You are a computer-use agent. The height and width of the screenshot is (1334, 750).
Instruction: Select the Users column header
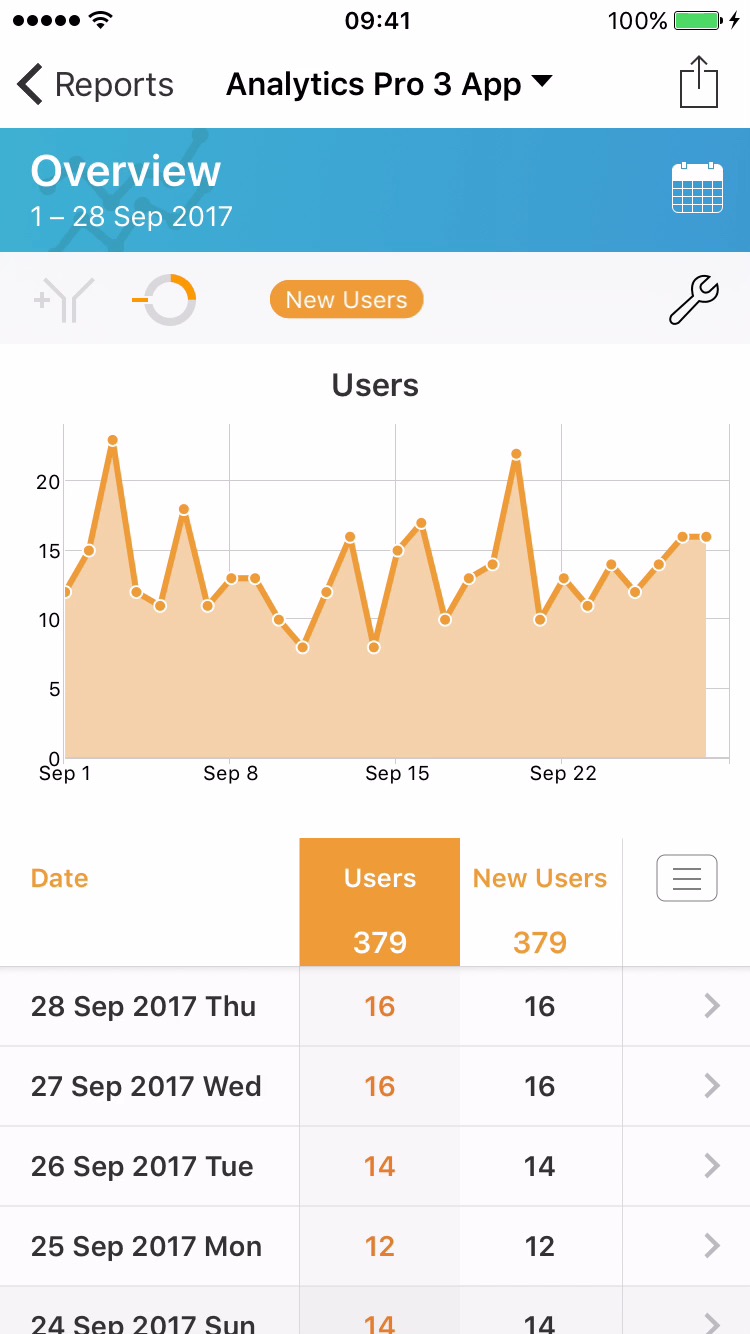(x=380, y=880)
